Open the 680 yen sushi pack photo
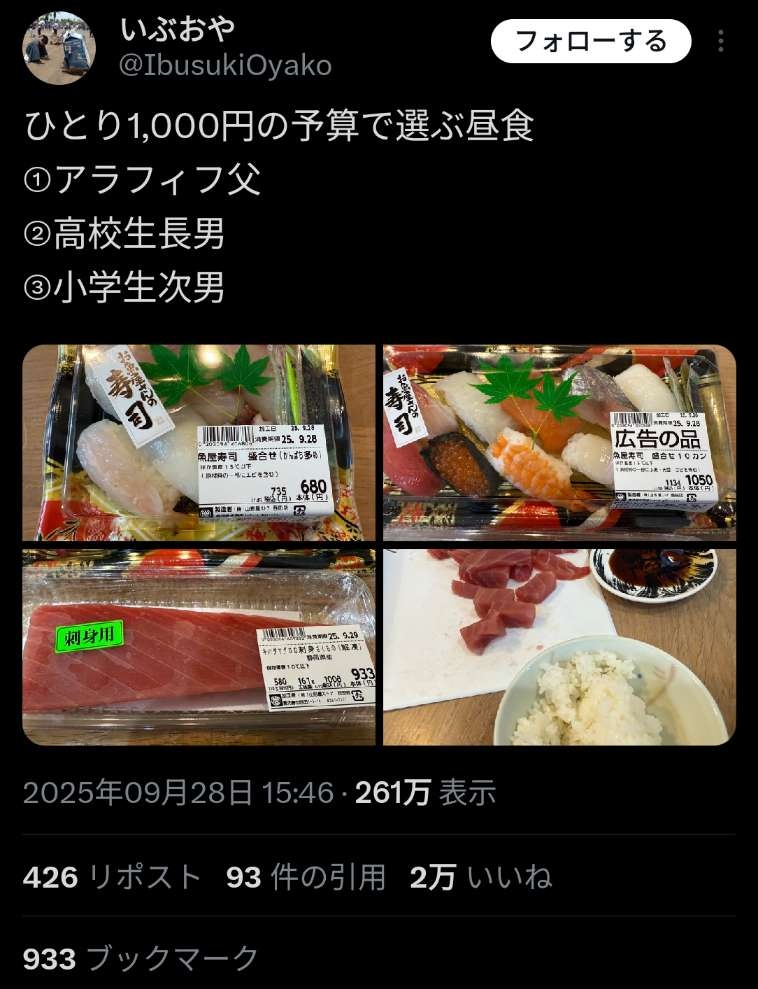This screenshot has height=989, width=758. (x=198, y=442)
